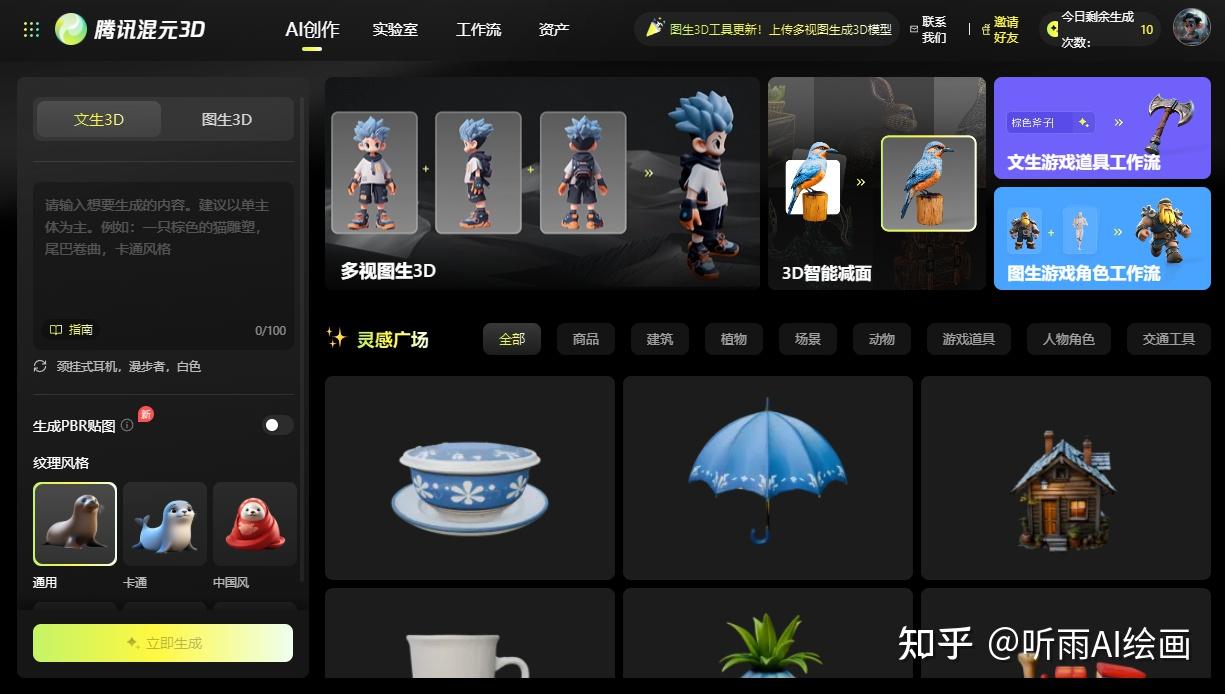Switch to the 工作流 tab
This screenshot has height=694, width=1225.
pos(478,30)
